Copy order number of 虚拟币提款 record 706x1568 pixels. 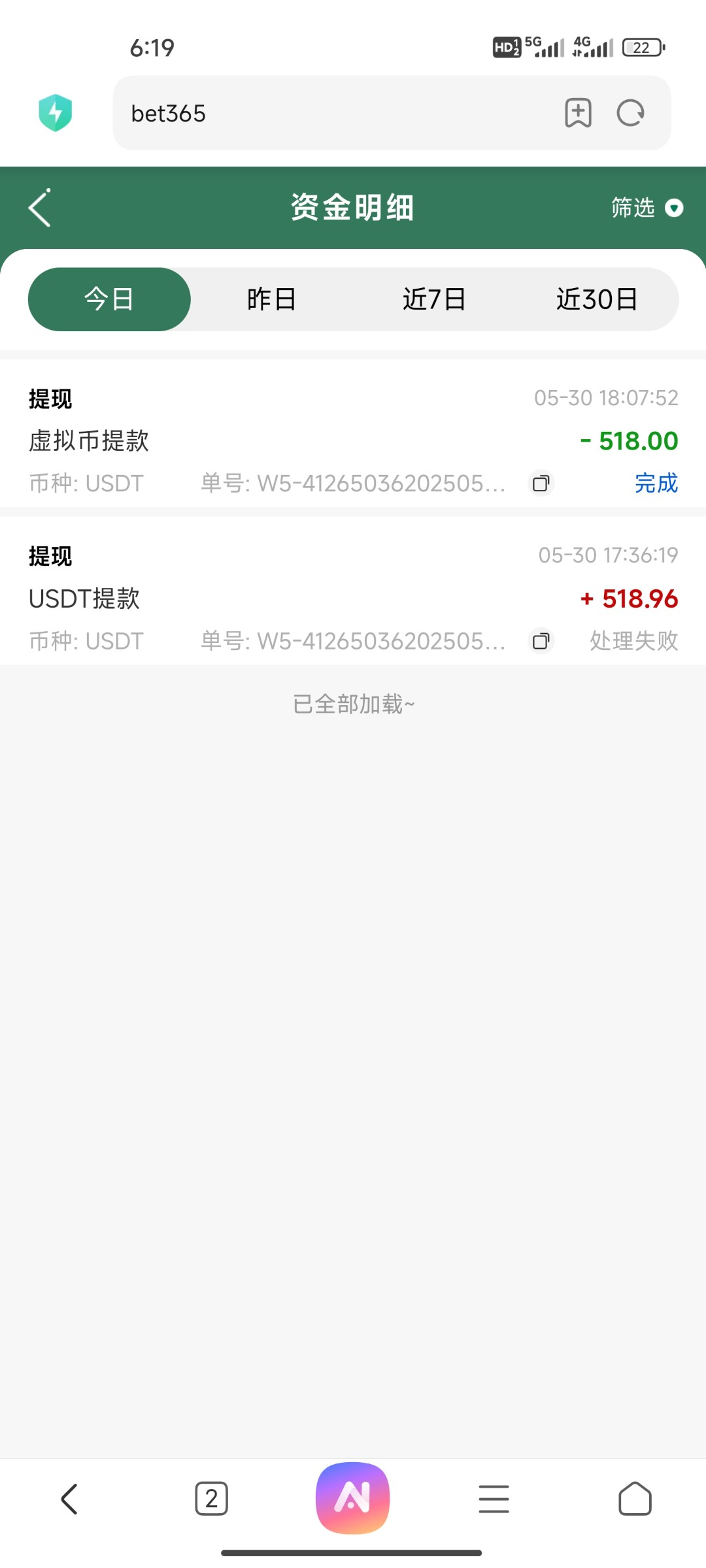[x=541, y=483]
